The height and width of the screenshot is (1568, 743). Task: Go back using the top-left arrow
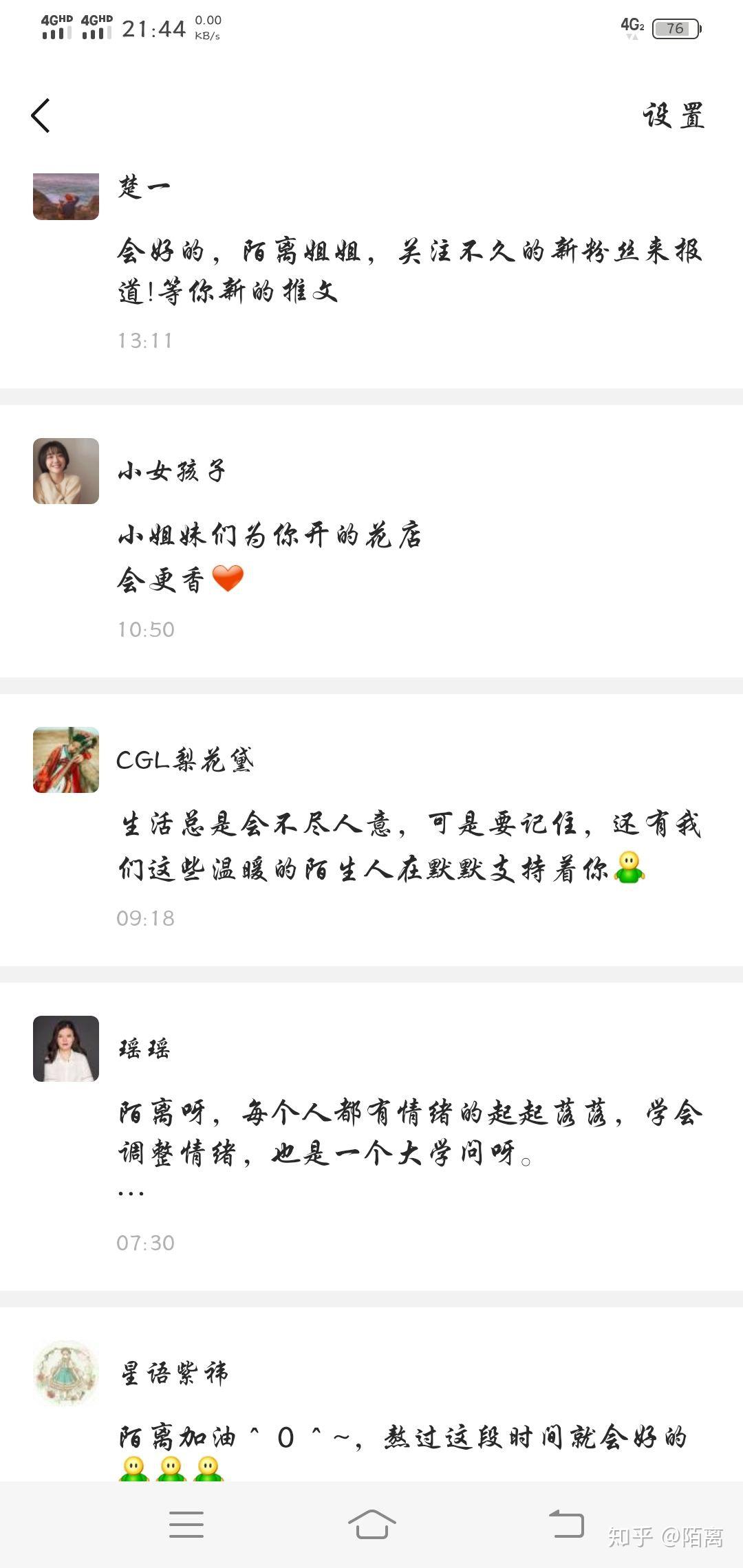(41, 116)
